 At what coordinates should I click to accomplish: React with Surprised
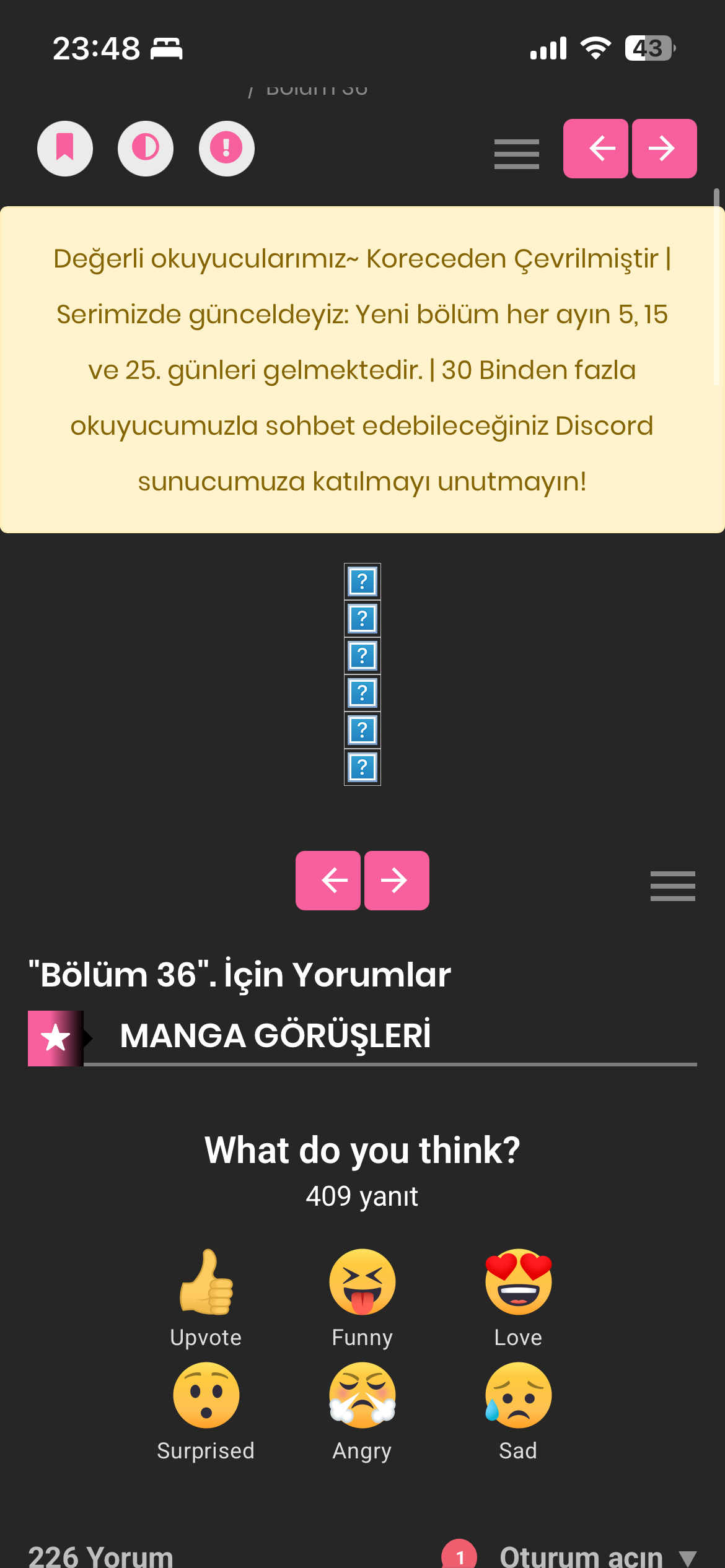coord(206,1412)
